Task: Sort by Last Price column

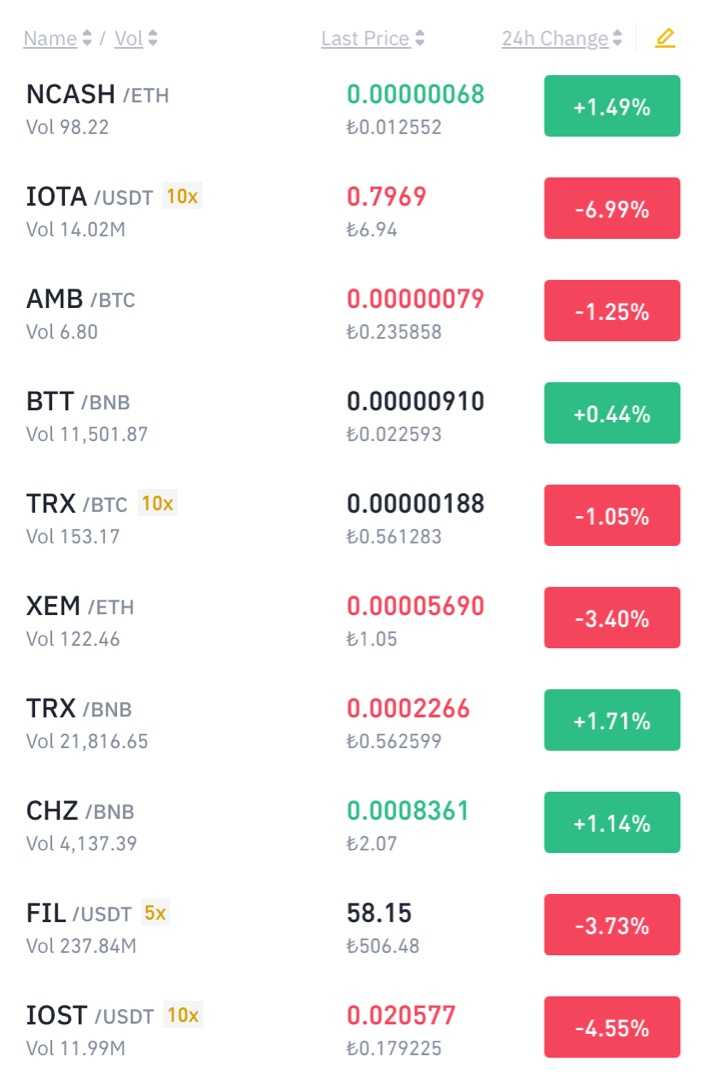Action: (x=372, y=39)
